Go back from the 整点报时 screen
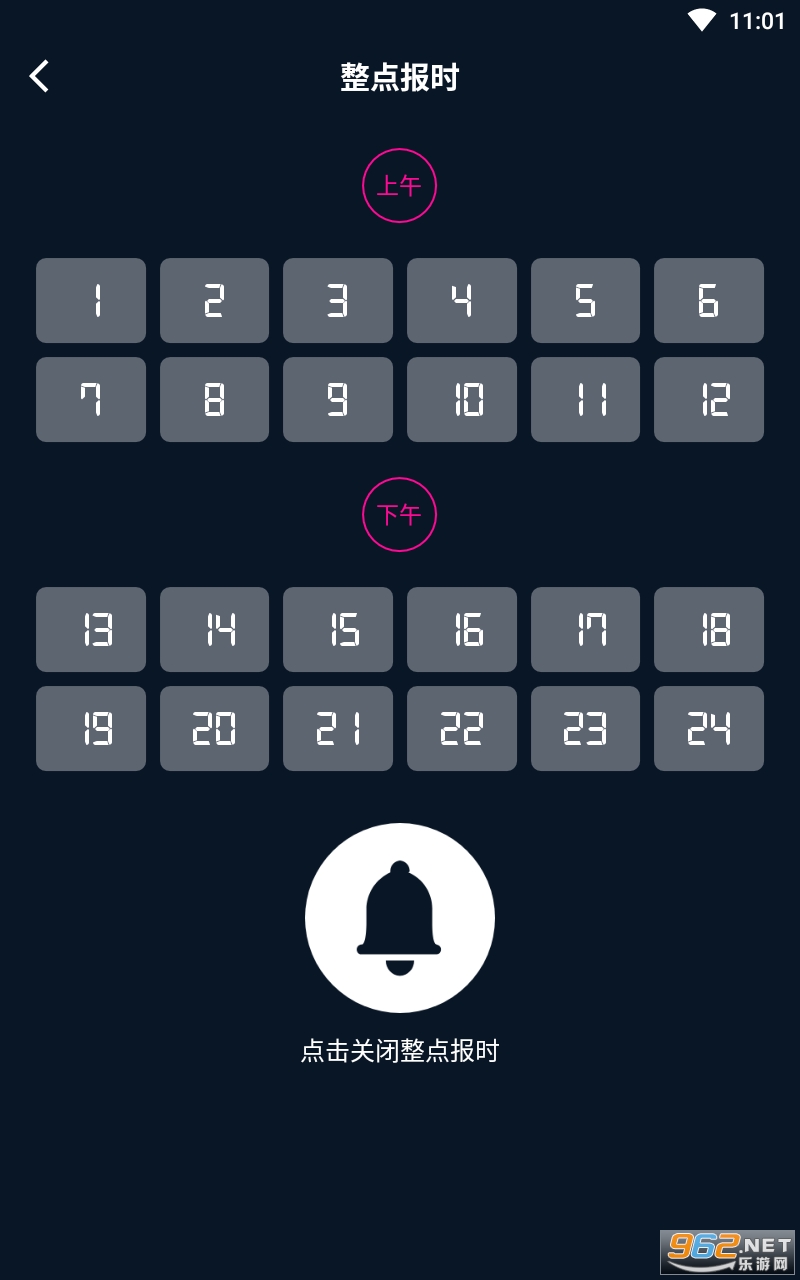 tap(39, 76)
